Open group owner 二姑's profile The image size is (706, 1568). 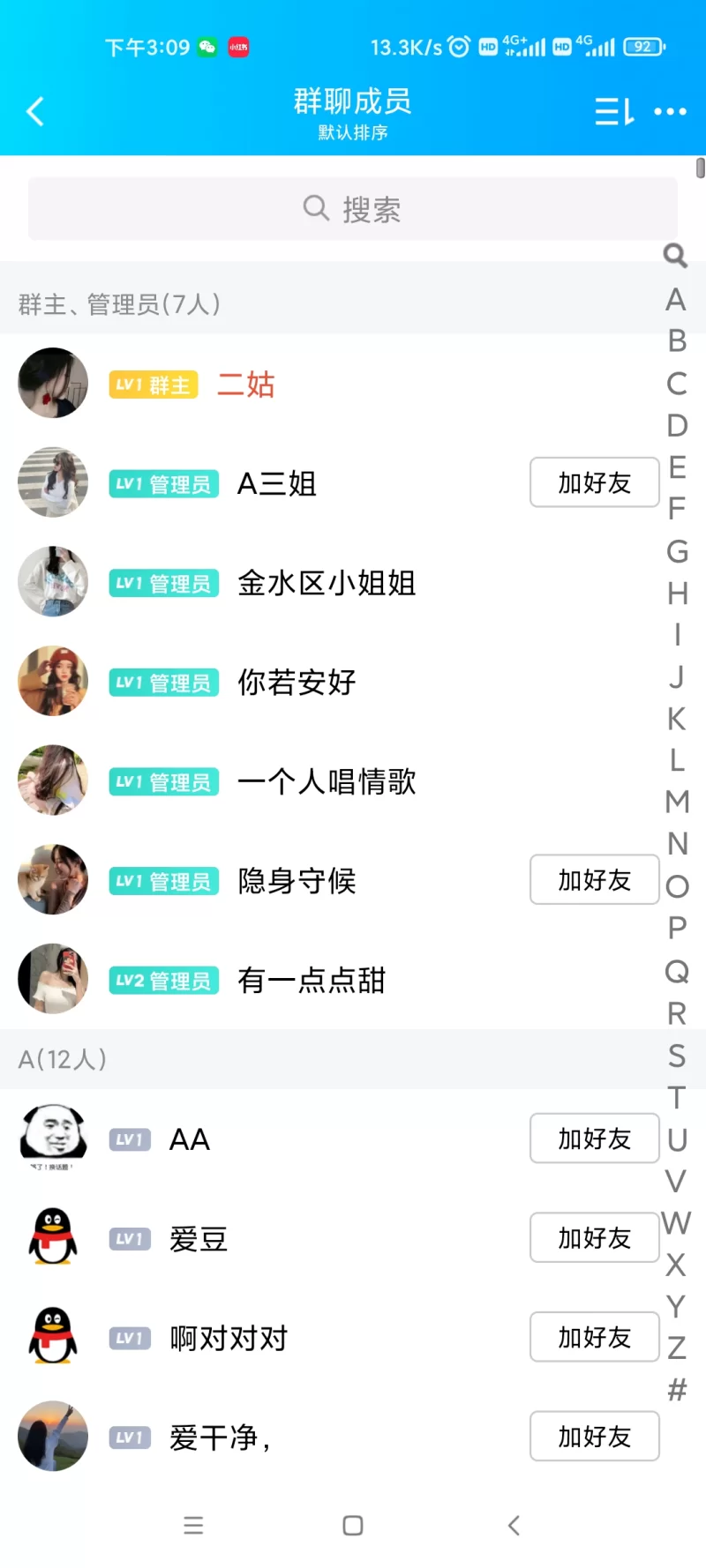(245, 385)
